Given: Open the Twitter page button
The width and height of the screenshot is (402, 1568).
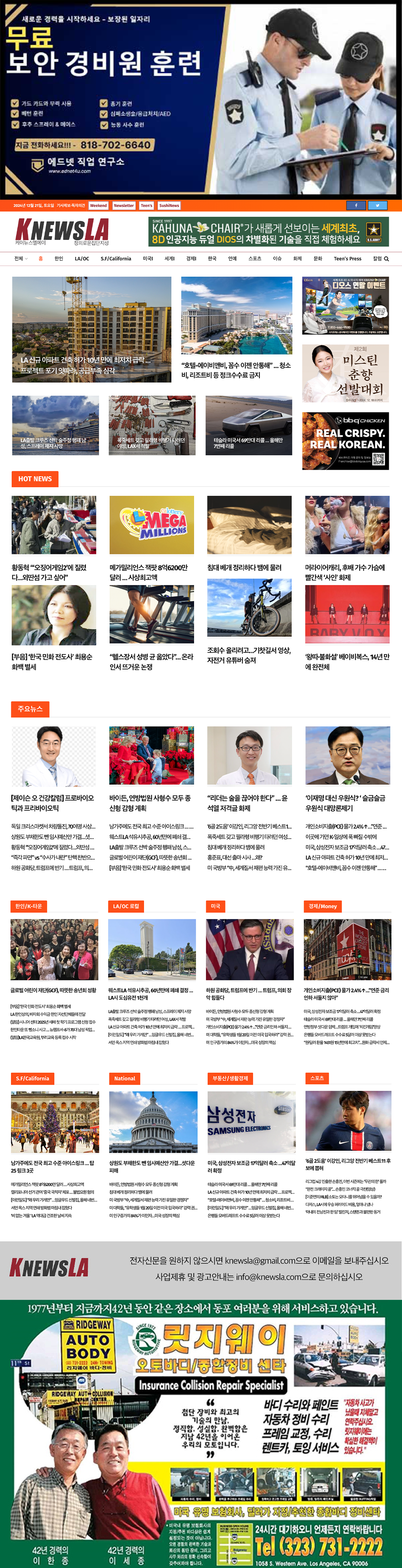Looking at the screenshot, I should coord(377,206).
